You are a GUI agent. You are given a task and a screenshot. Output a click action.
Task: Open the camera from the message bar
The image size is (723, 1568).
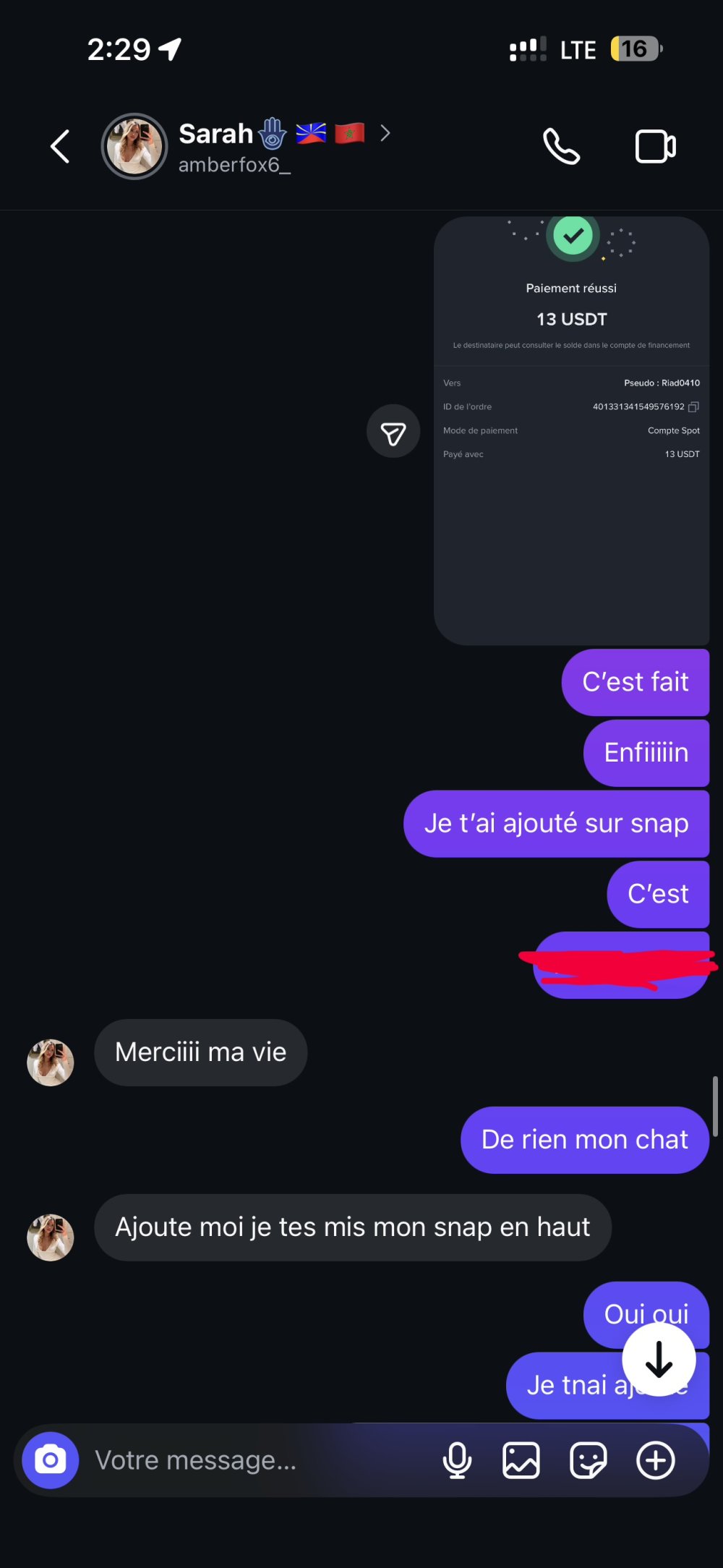coord(50,1460)
